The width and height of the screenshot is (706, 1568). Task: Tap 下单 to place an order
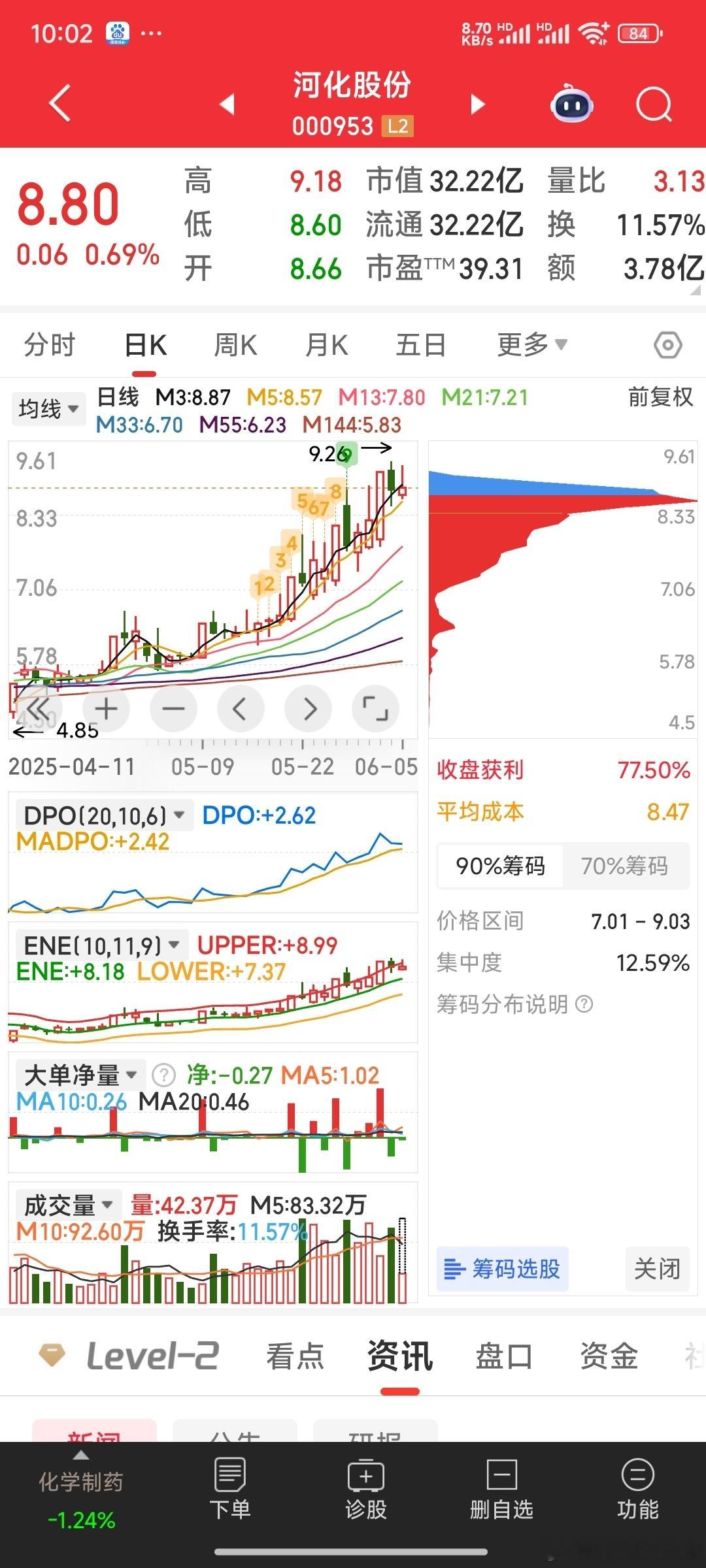(230, 1488)
